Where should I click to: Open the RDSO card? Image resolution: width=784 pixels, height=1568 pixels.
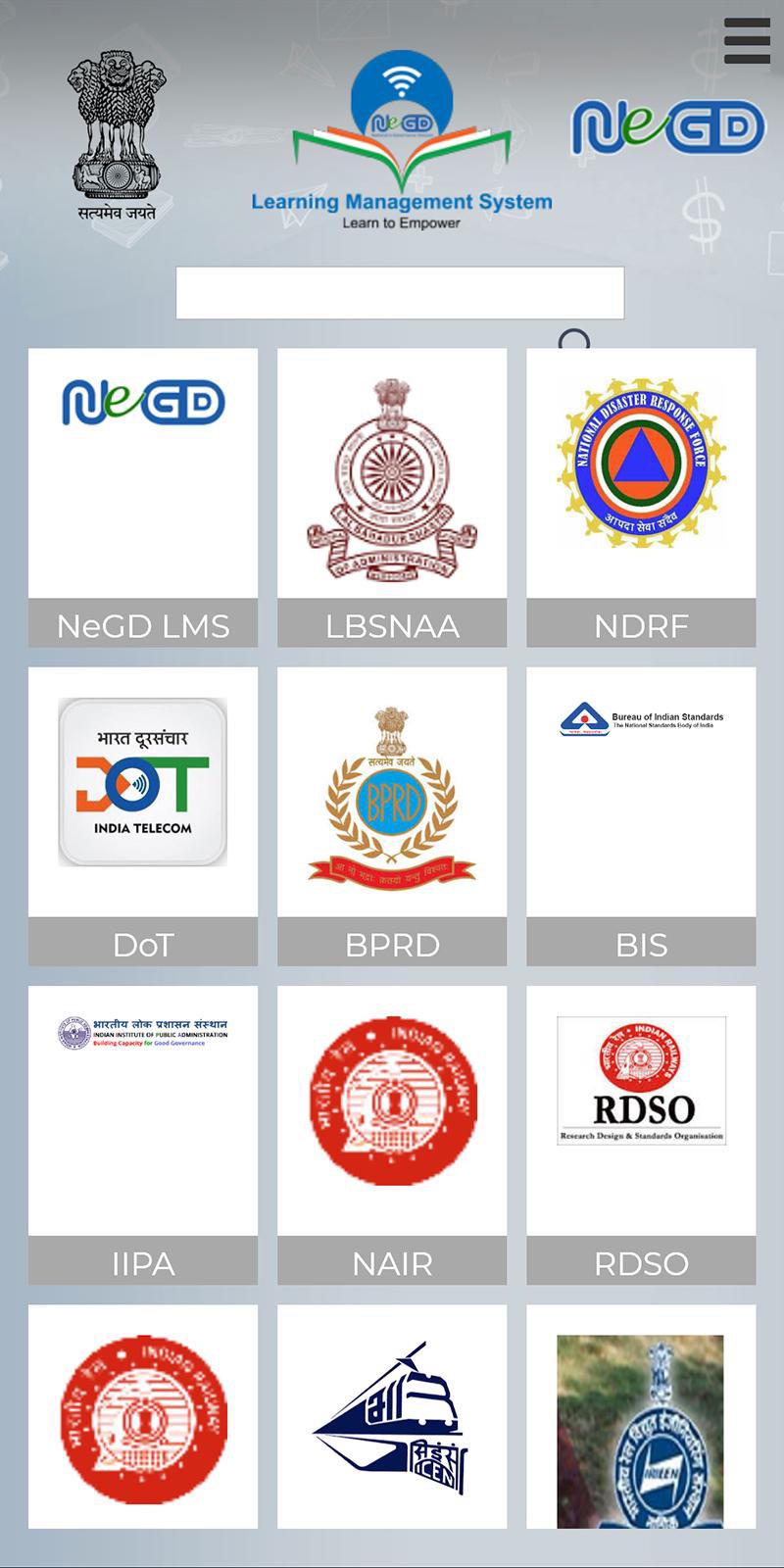click(x=641, y=1135)
